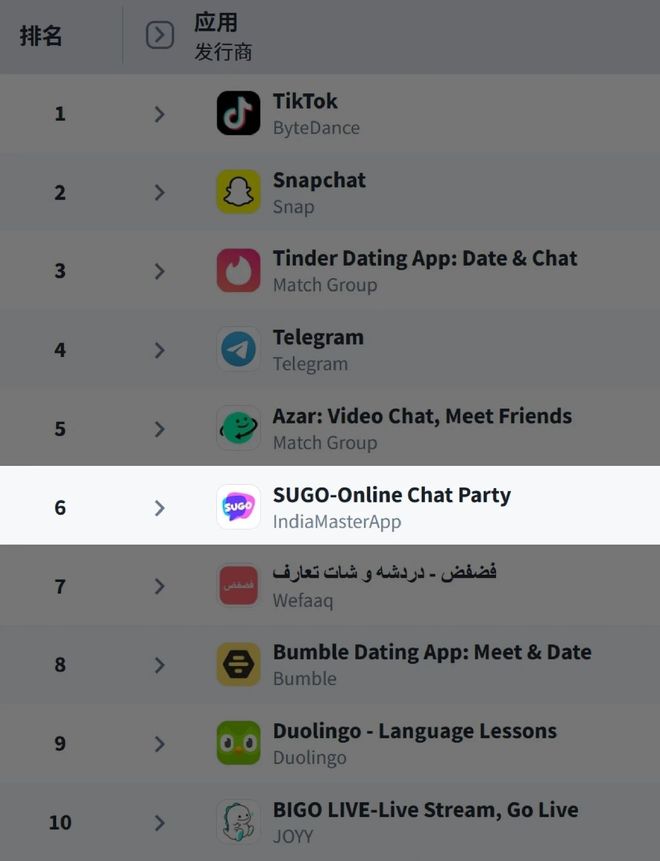The height and width of the screenshot is (861, 660).
Task: Open Azar: Video Chat, Meet Friends
Action: [422, 416]
